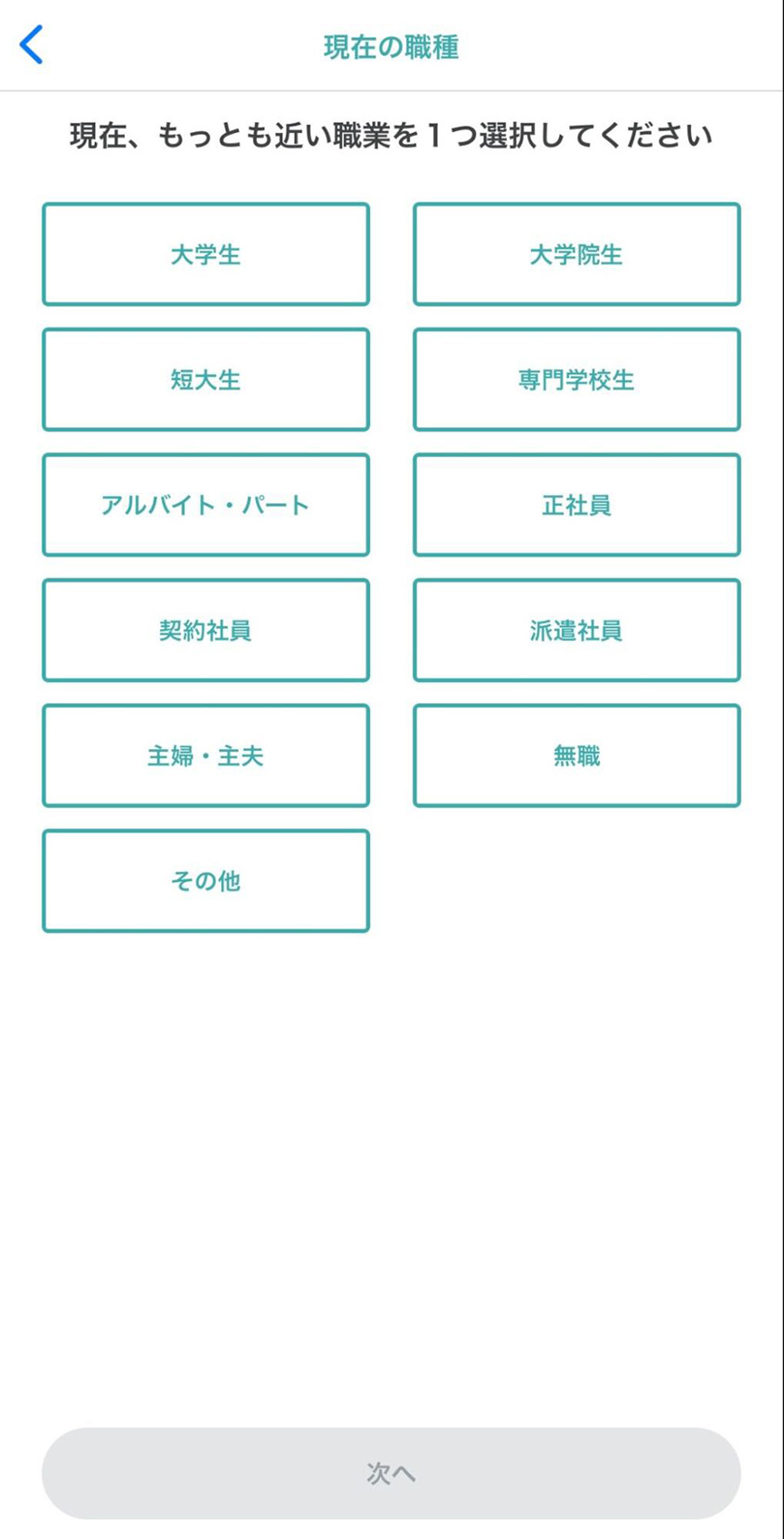Tap the 次へ button at the bottom
The height and width of the screenshot is (1539, 784).
click(392, 1473)
